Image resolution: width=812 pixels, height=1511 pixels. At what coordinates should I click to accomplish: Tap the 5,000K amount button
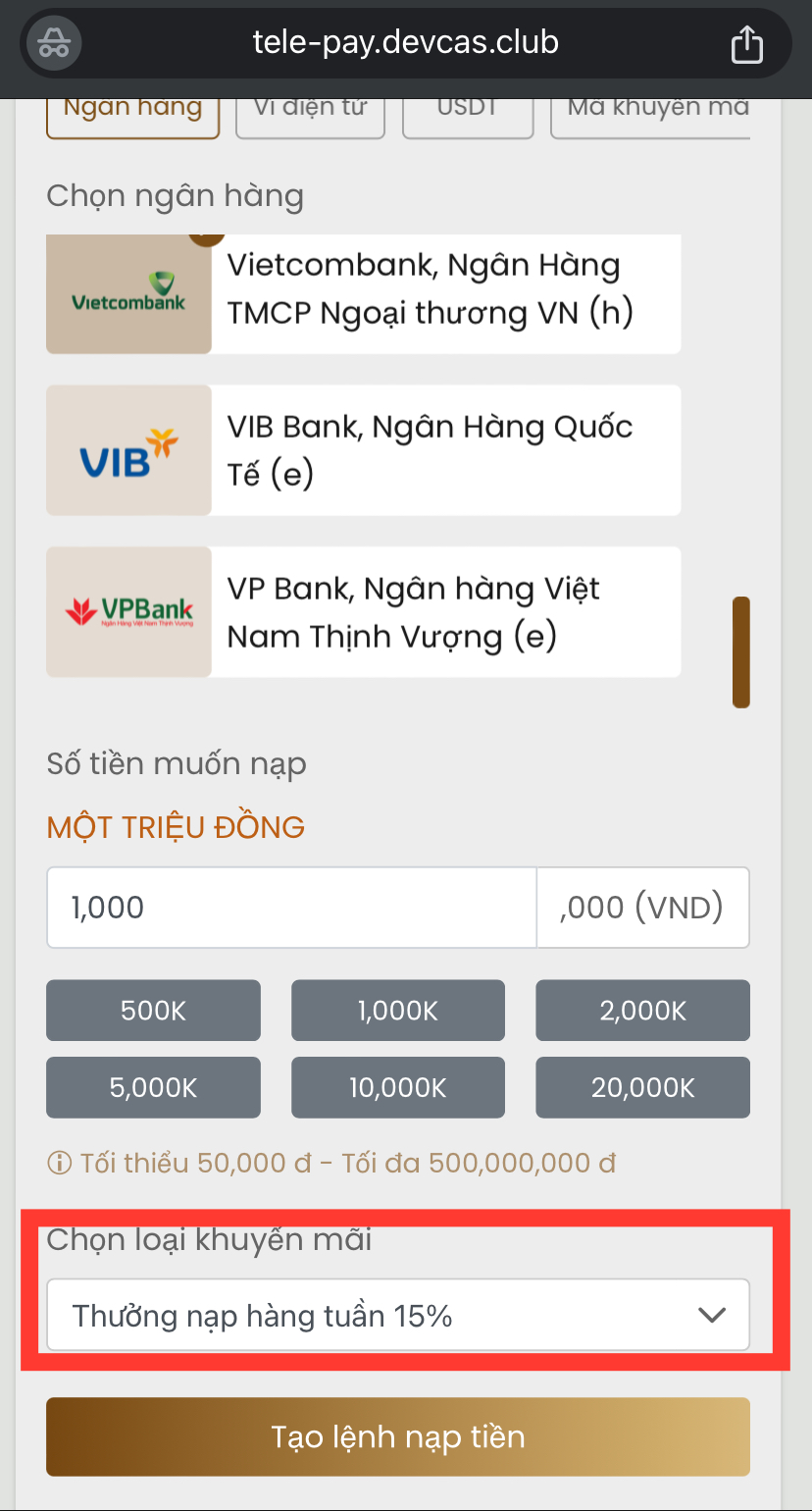153,1087
